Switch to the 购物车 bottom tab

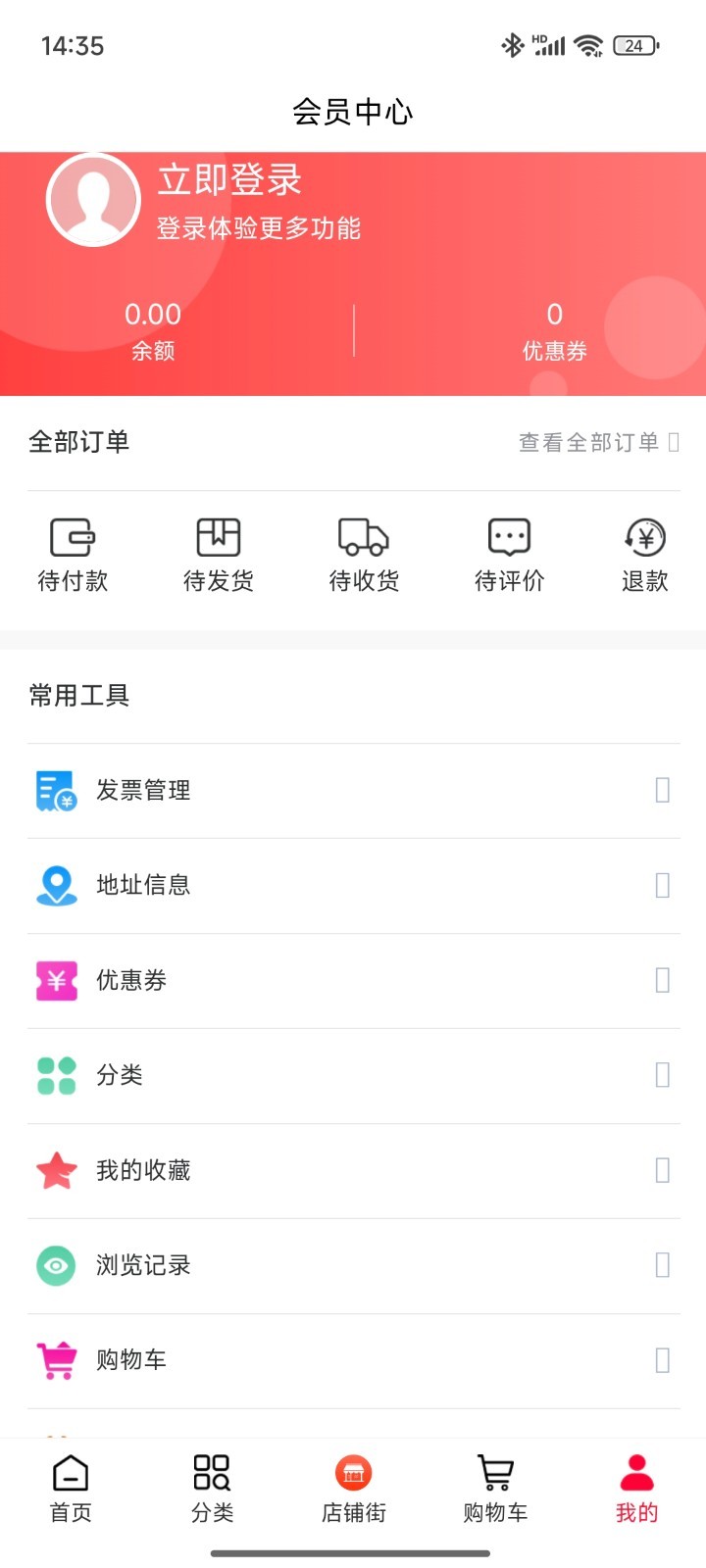click(x=495, y=1489)
